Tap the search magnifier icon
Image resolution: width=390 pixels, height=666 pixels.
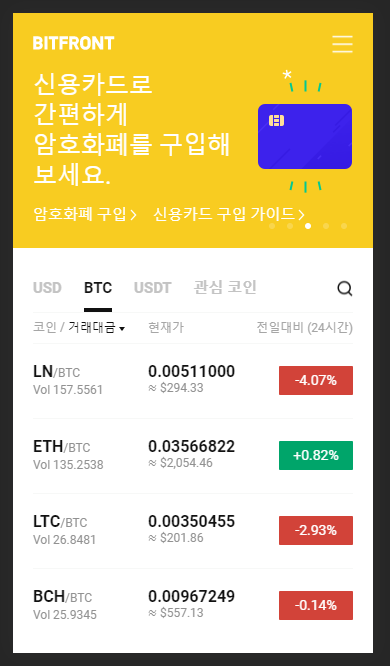point(345,289)
